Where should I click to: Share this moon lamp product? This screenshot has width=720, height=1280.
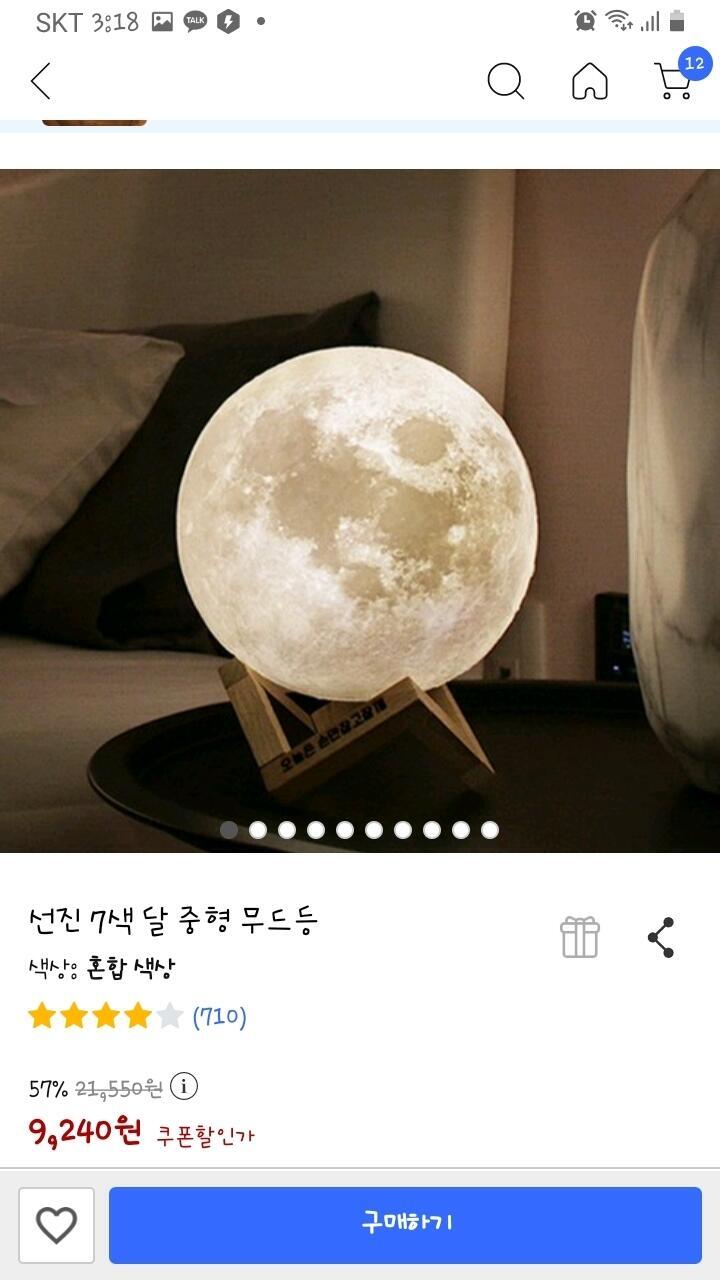[661, 937]
